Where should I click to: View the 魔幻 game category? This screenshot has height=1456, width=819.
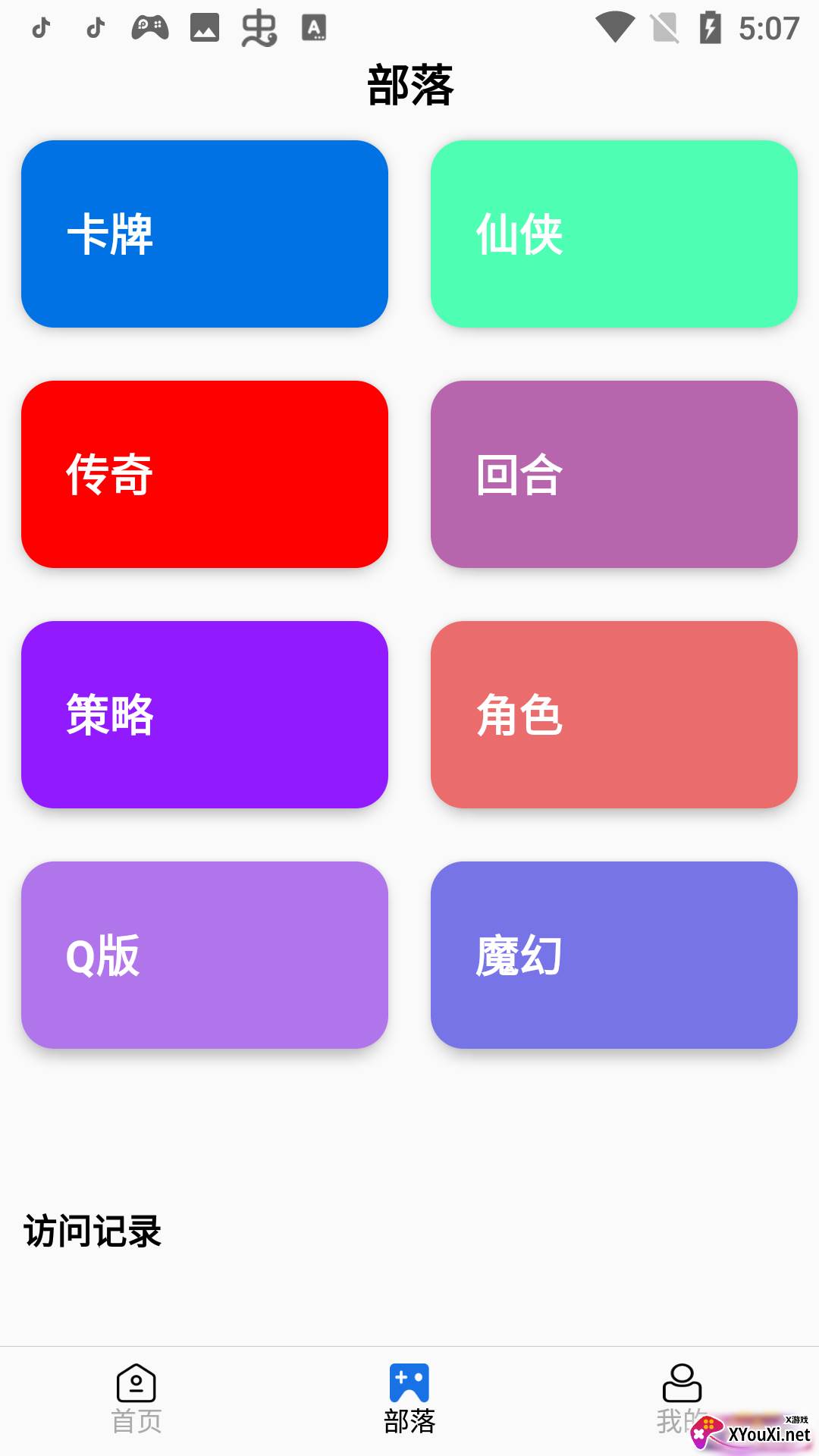[613, 955]
